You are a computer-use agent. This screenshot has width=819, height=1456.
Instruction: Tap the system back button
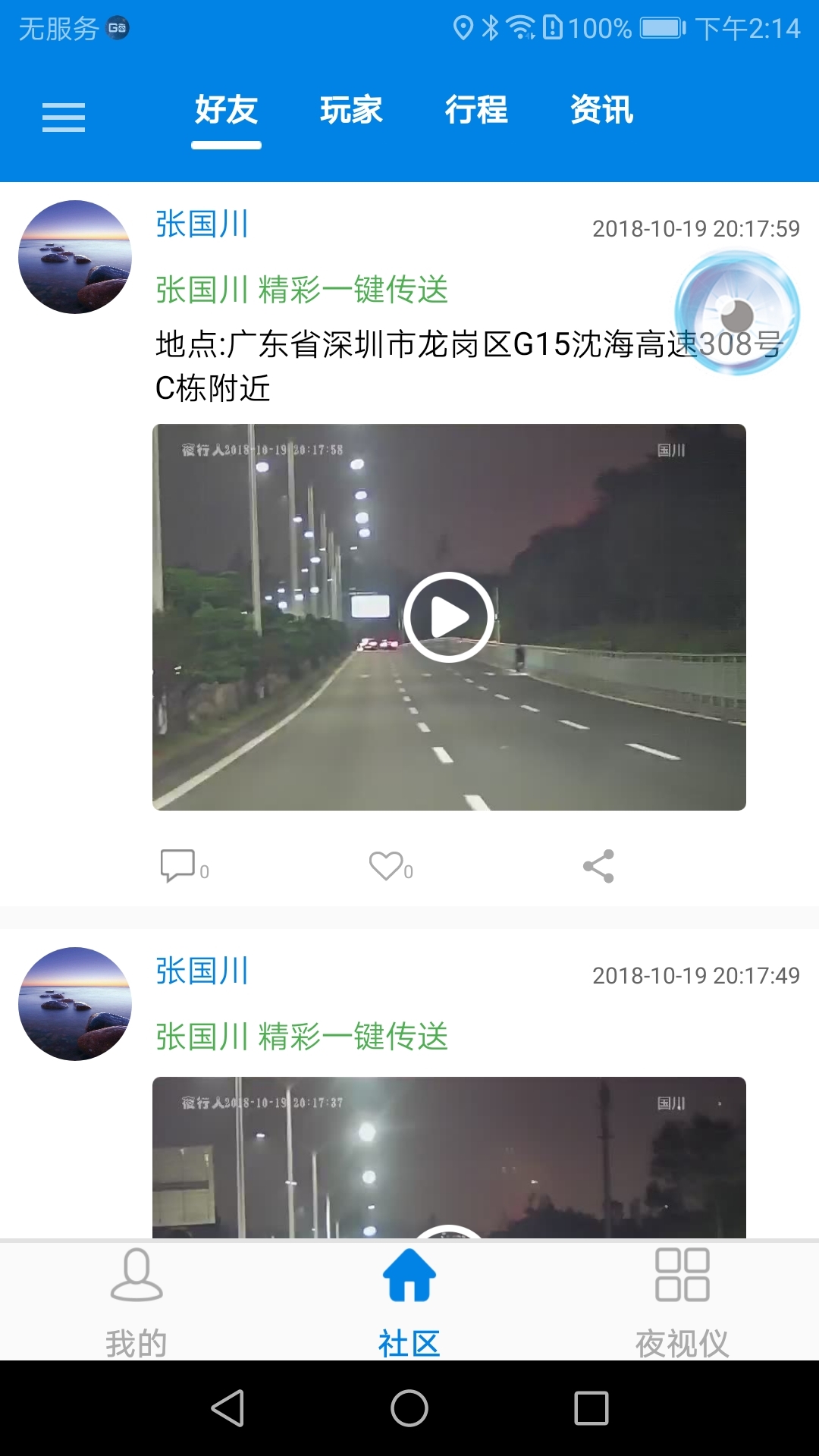coord(227,1409)
